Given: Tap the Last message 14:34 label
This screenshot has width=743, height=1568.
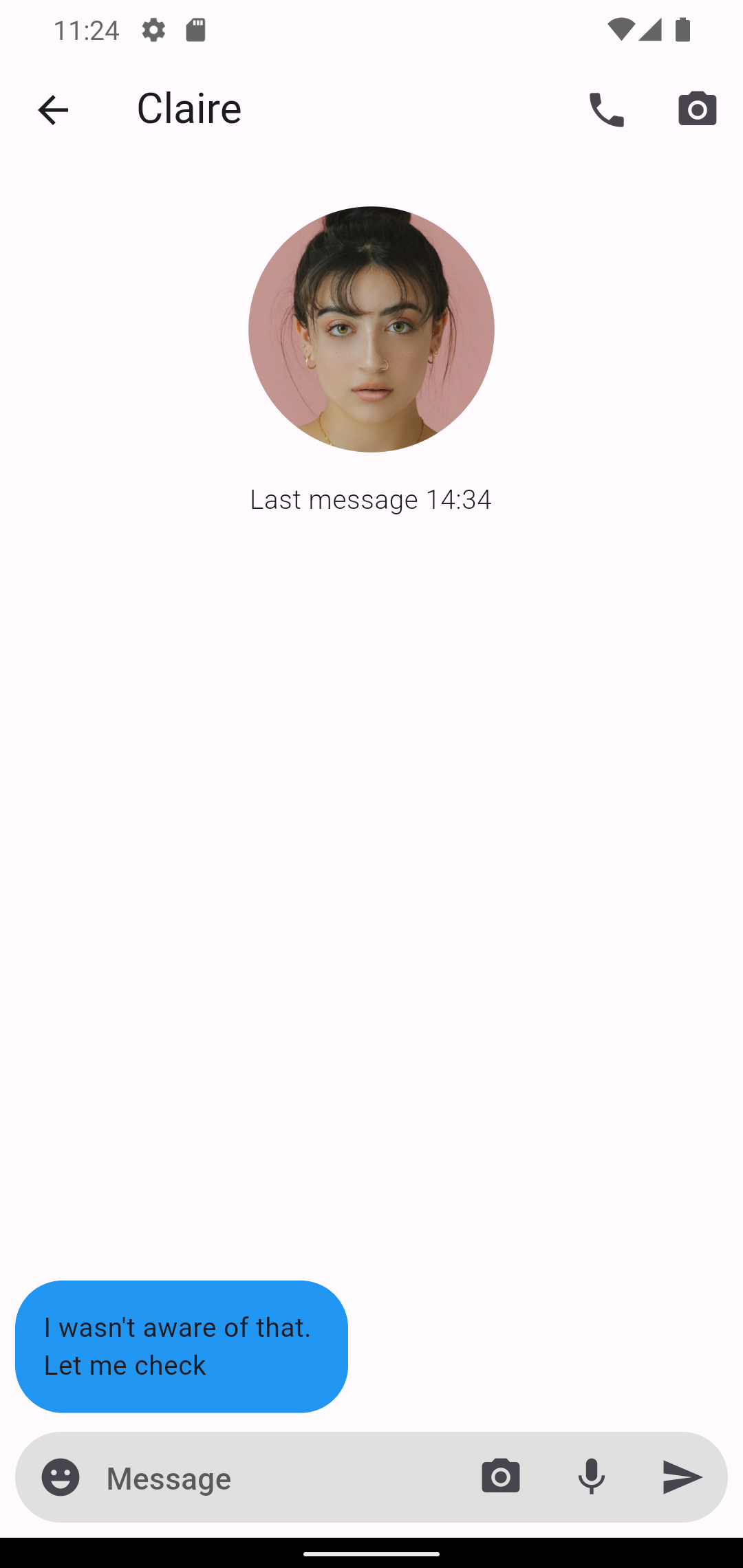Looking at the screenshot, I should 371,499.
